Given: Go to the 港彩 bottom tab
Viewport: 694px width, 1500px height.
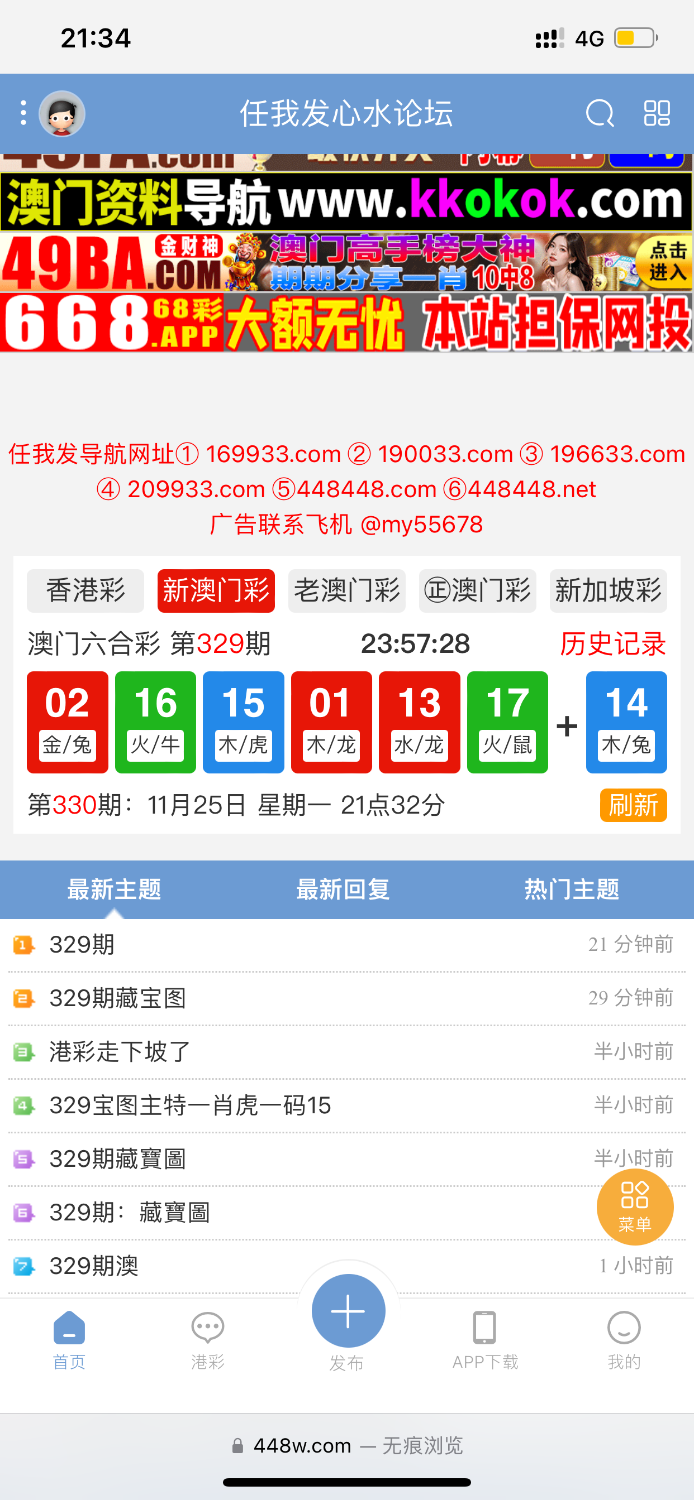Looking at the screenshot, I should (208, 1340).
